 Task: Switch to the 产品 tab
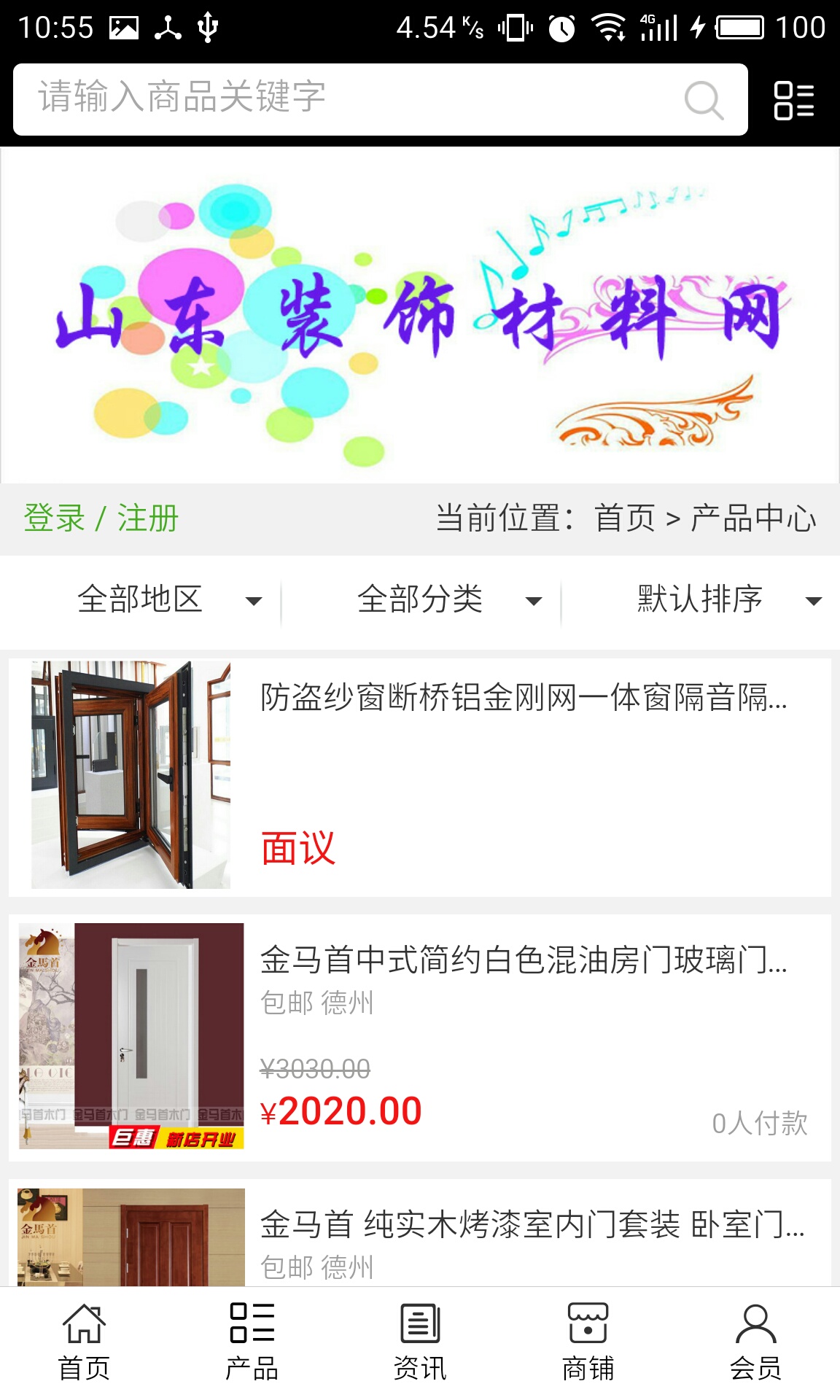click(252, 1343)
